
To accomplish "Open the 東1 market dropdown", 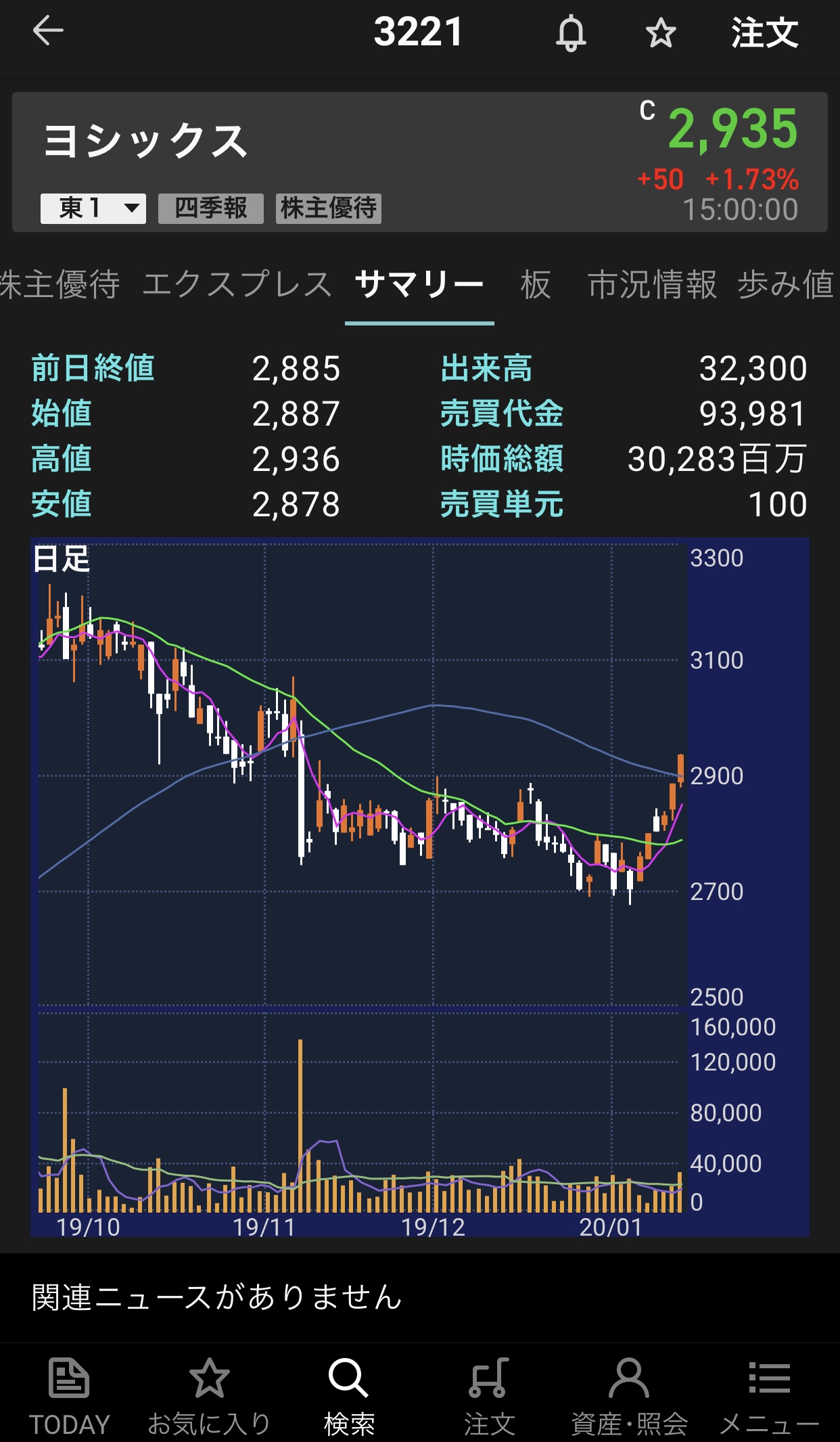I will [x=93, y=208].
